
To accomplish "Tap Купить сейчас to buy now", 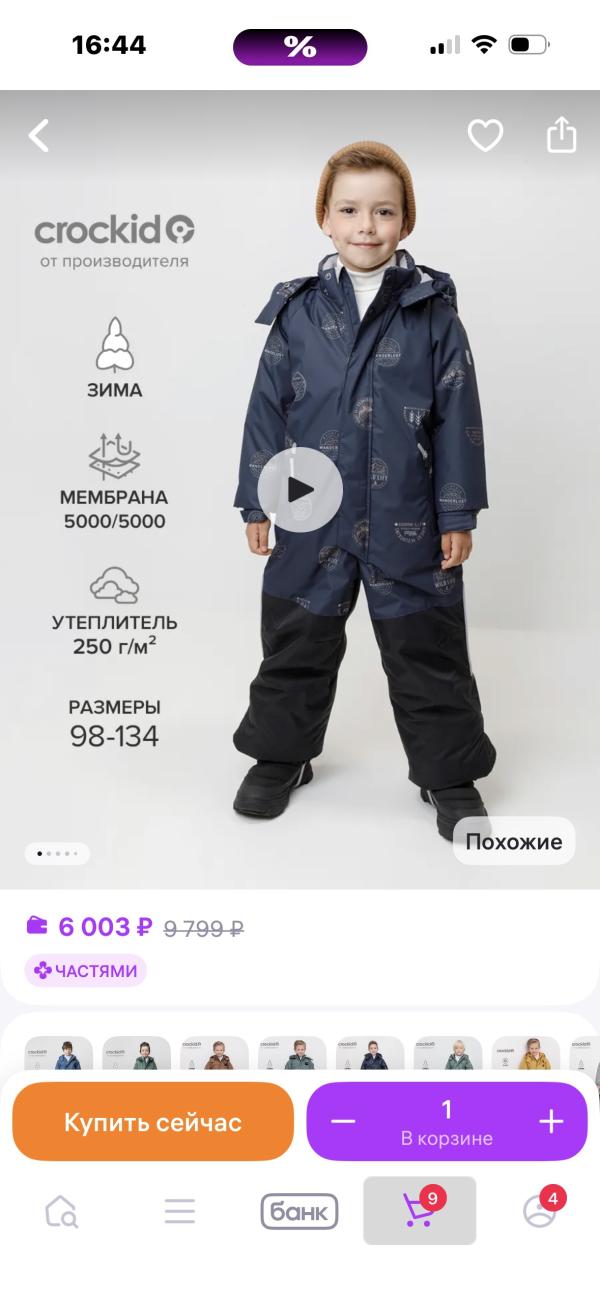I will [153, 1122].
